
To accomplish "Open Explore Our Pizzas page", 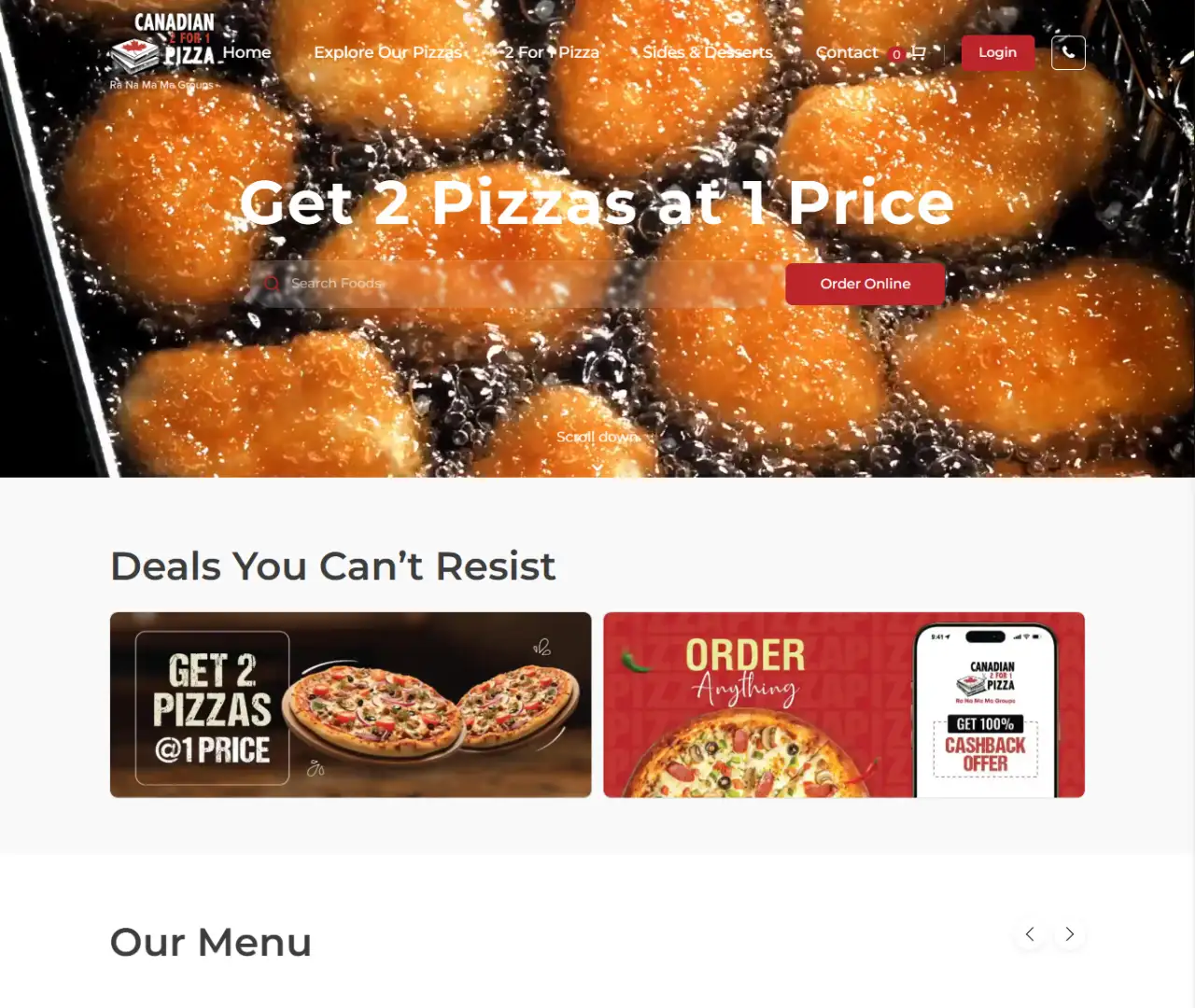I will click(388, 53).
